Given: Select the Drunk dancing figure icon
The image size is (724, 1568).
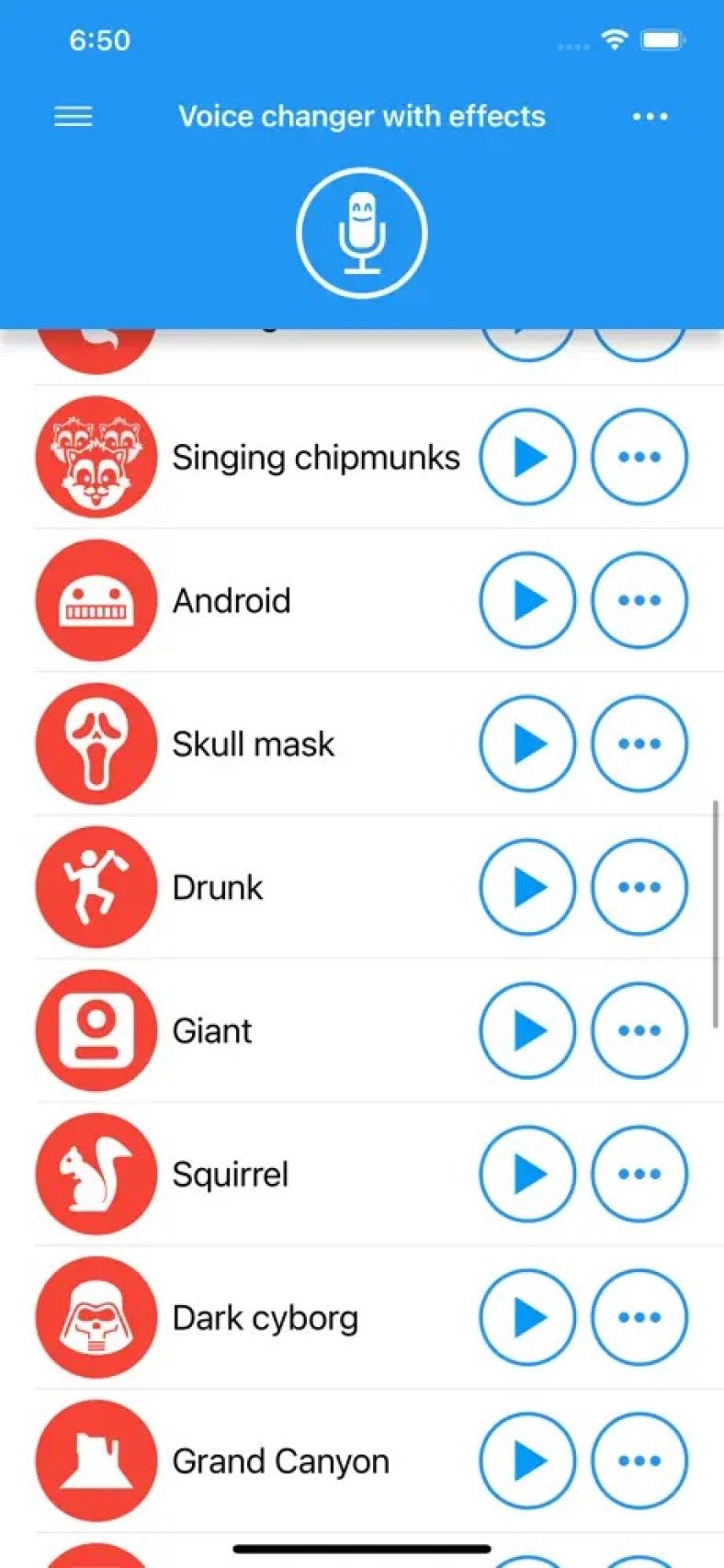Looking at the screenshot, I should (96, 887).
